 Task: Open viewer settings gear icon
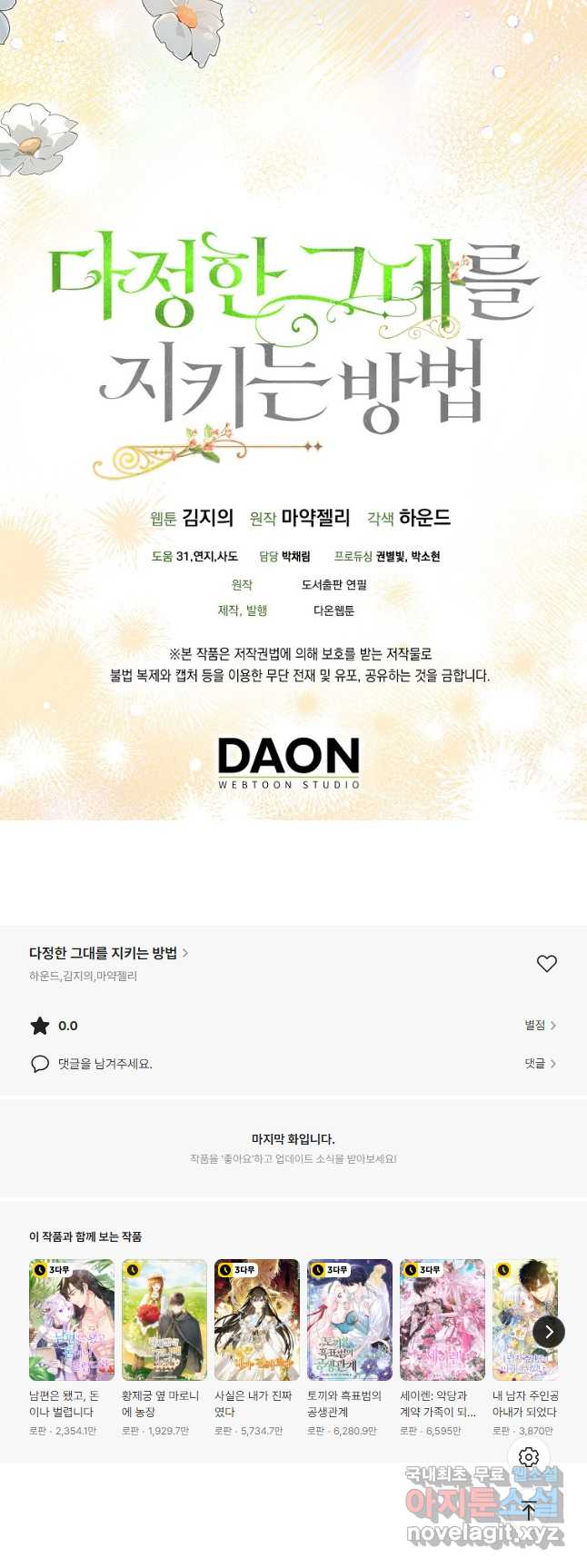click(x=529, y=1457)
